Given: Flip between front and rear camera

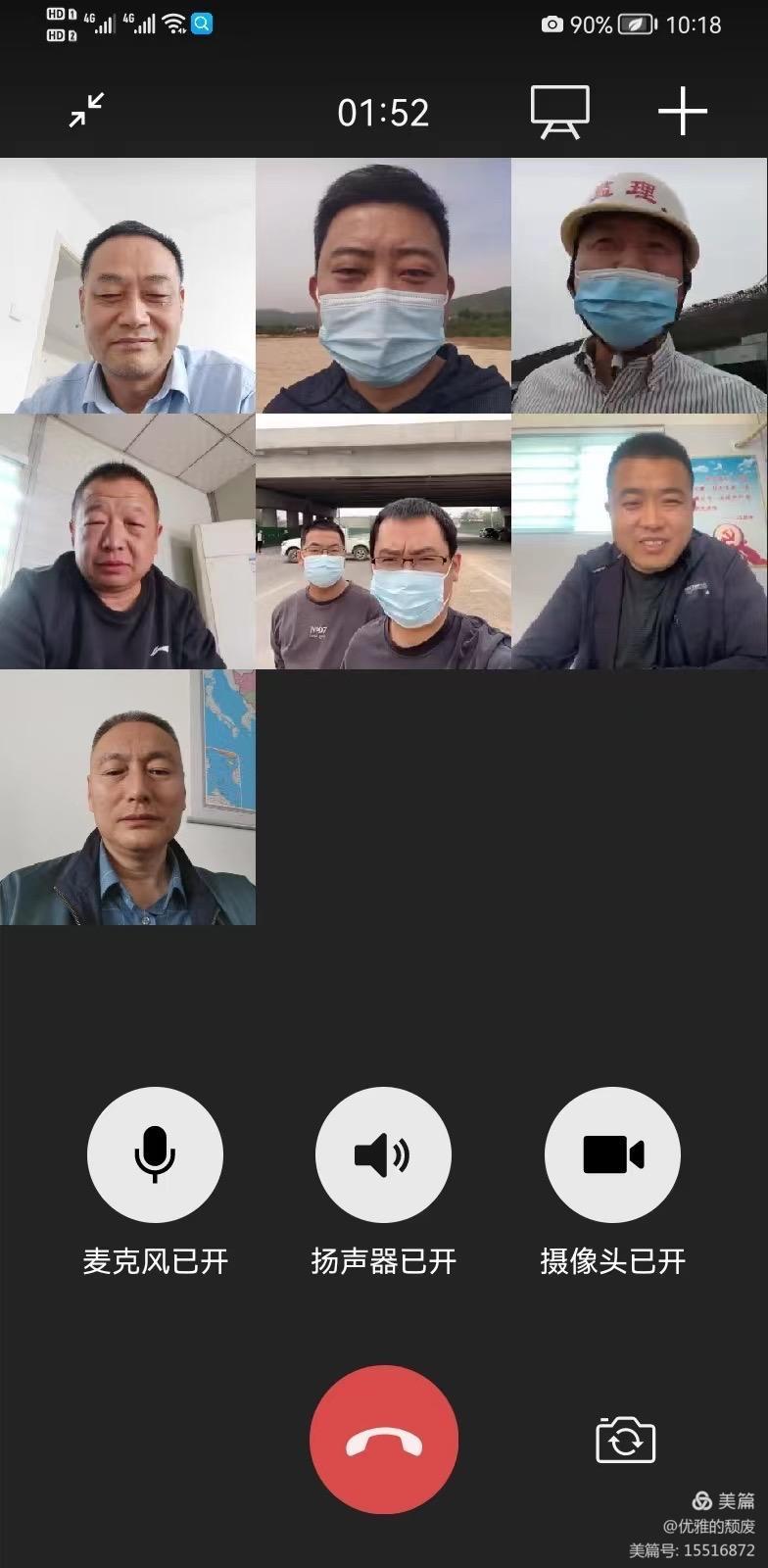Looking at the screenshot, I should (625, 1440).
